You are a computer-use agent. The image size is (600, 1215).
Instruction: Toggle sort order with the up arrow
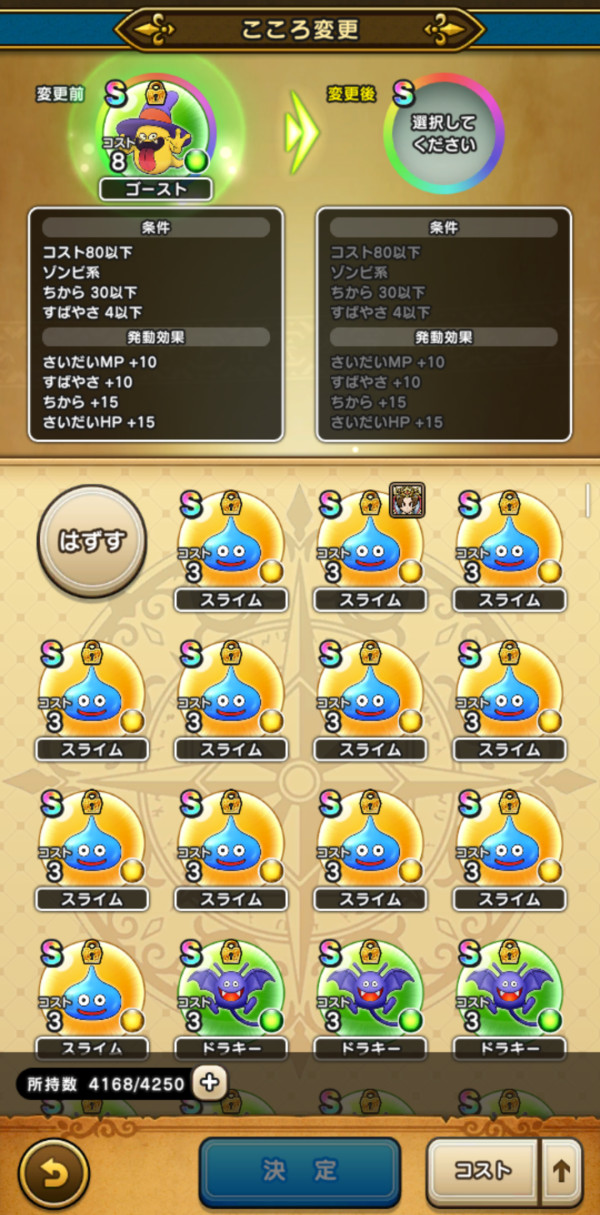562,1172
